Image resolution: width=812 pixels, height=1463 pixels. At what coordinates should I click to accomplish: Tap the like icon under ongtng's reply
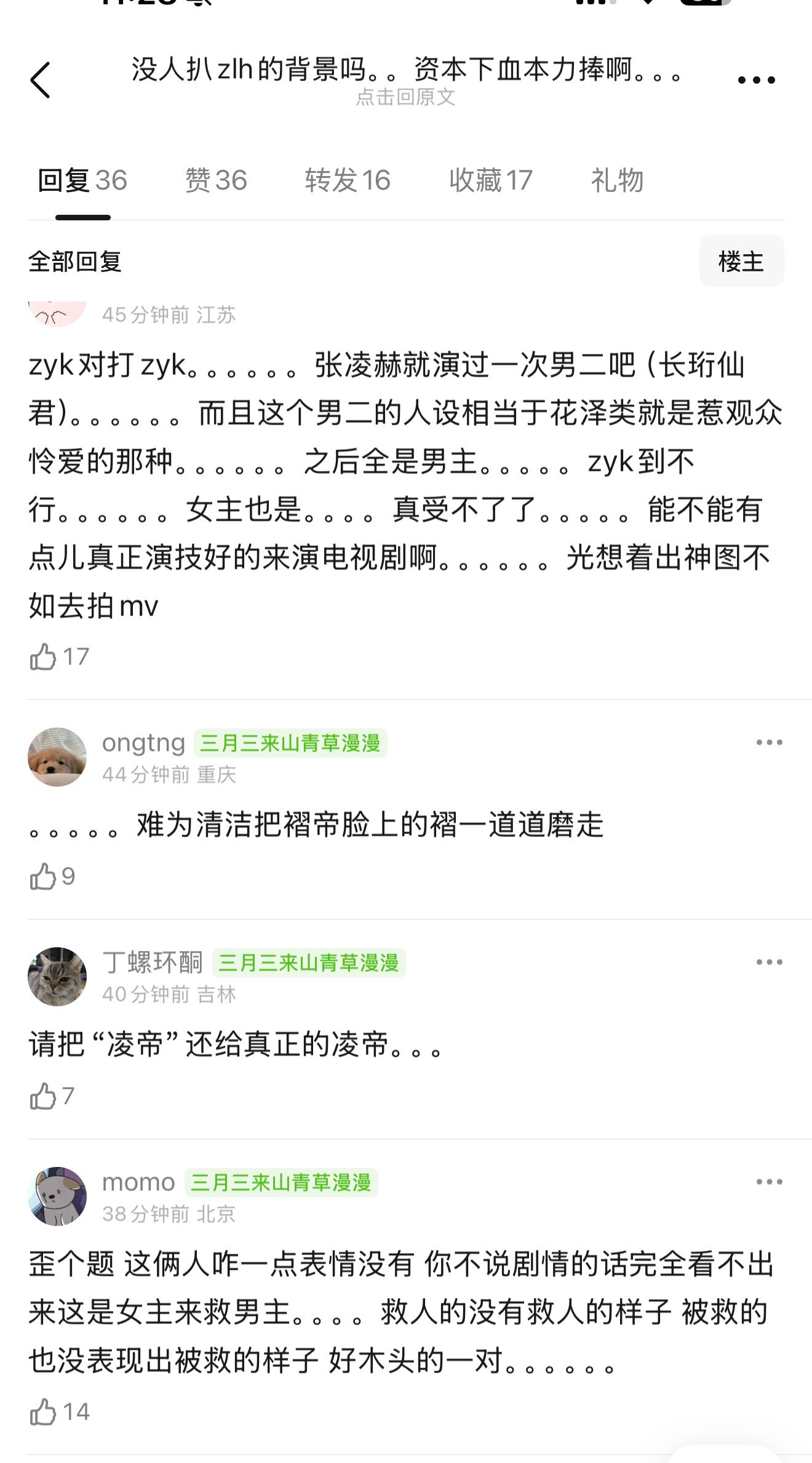(42, 876)
